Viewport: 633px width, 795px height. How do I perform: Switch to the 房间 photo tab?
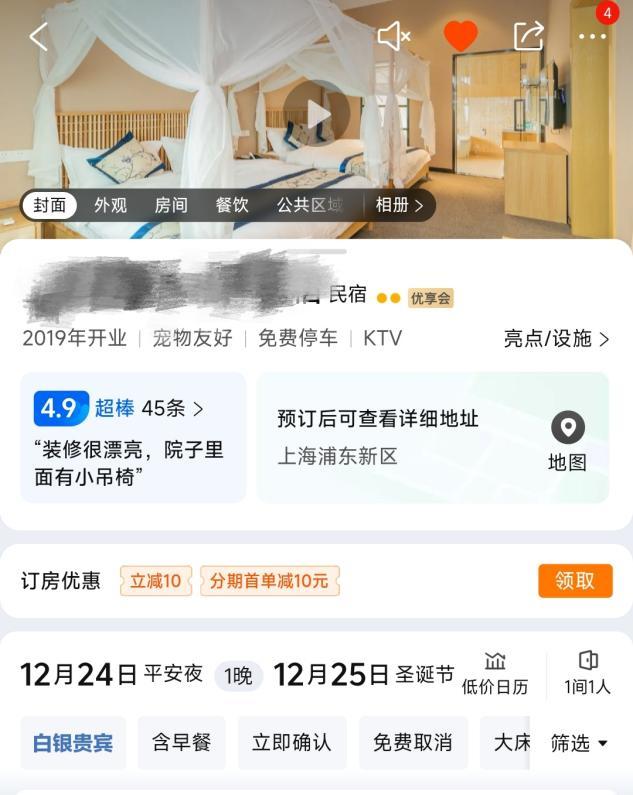pyautogui.click(x=171, y=205)
